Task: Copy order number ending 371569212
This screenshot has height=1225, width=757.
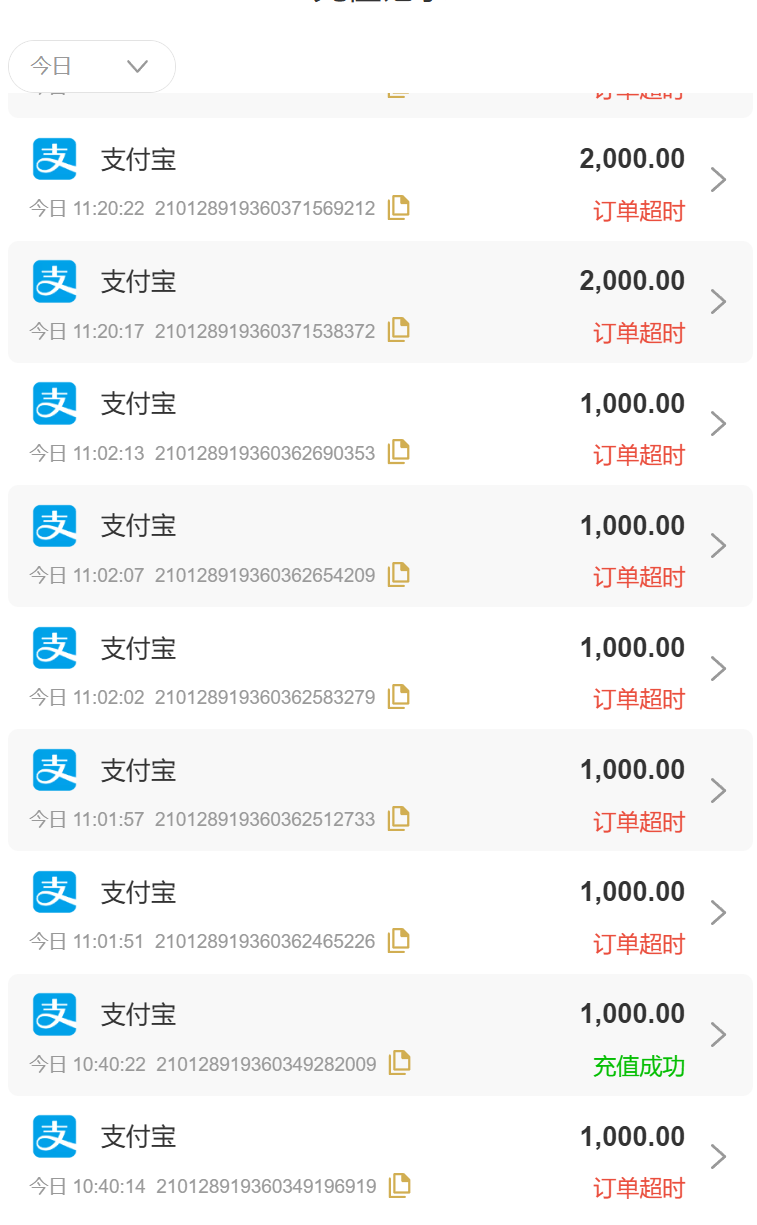Action: [x=398, y=208]
